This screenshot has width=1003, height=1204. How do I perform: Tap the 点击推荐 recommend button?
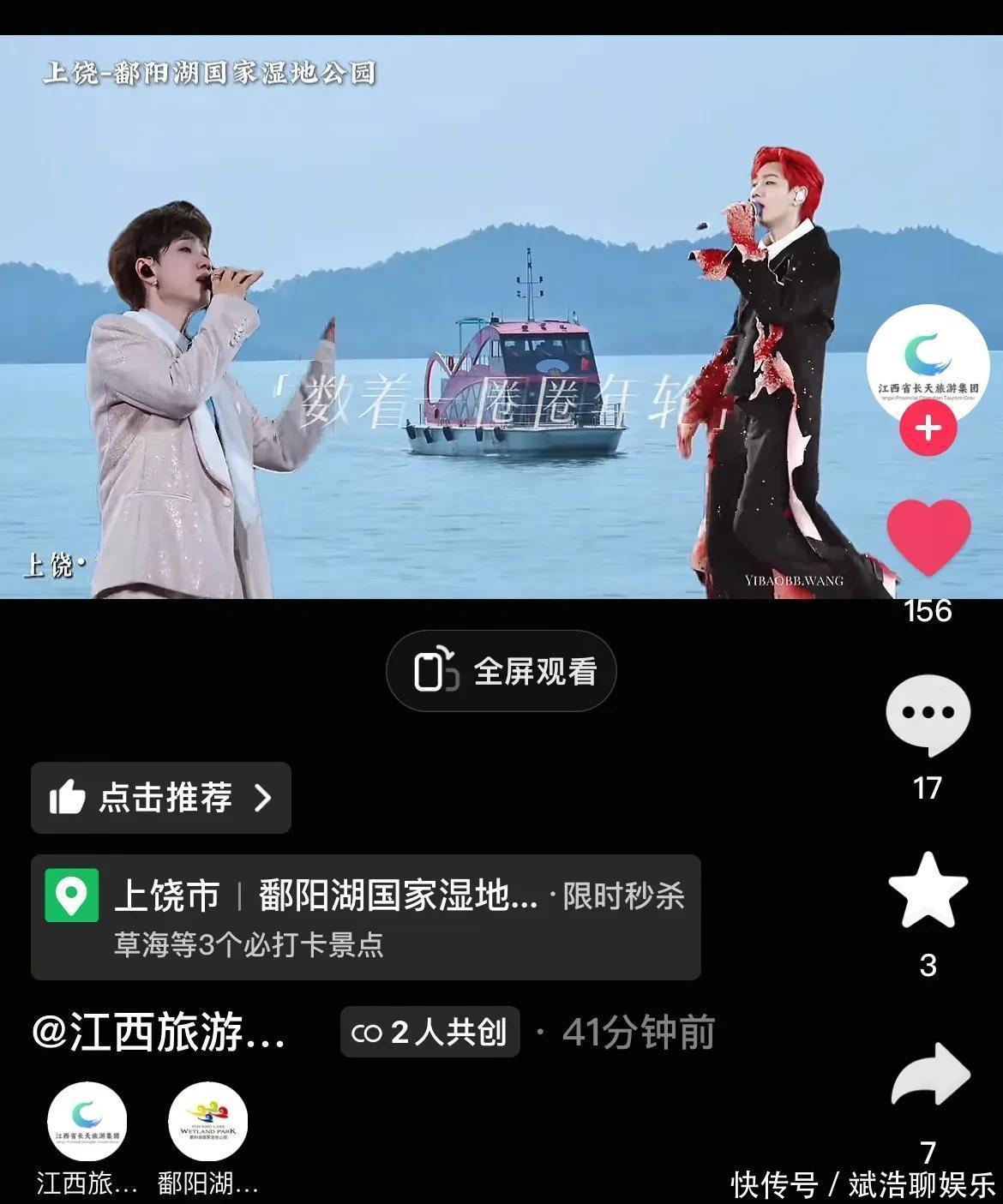[161, 798]
